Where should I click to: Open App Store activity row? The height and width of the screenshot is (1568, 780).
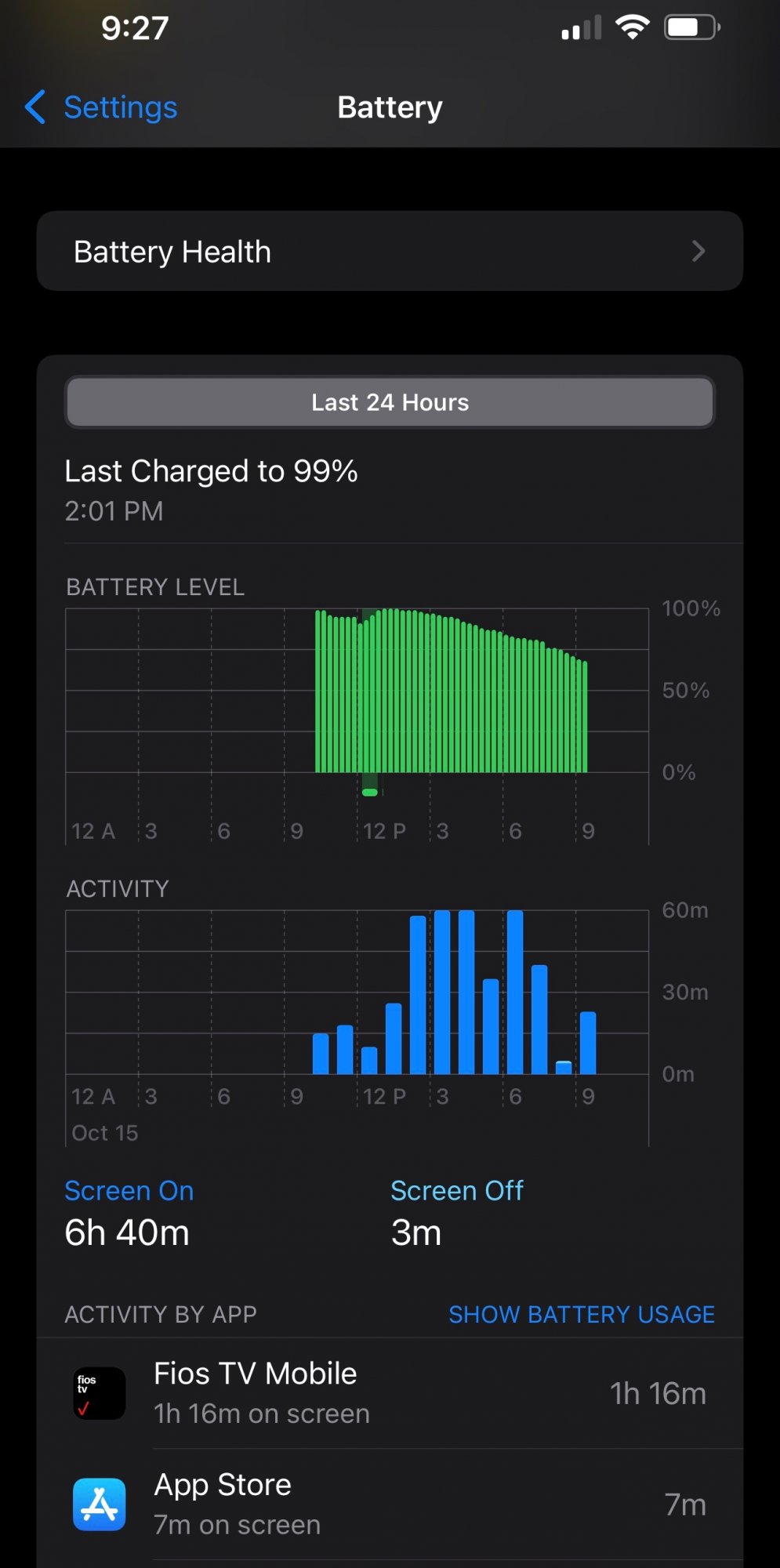(x=390, y=1504)
